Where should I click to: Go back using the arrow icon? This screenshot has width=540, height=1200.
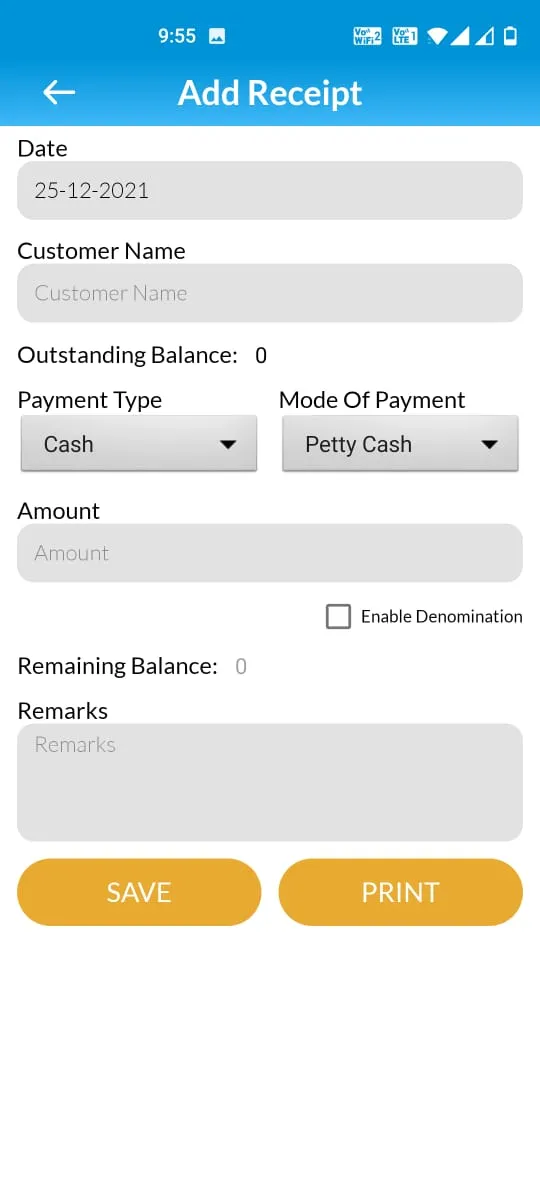59,93
